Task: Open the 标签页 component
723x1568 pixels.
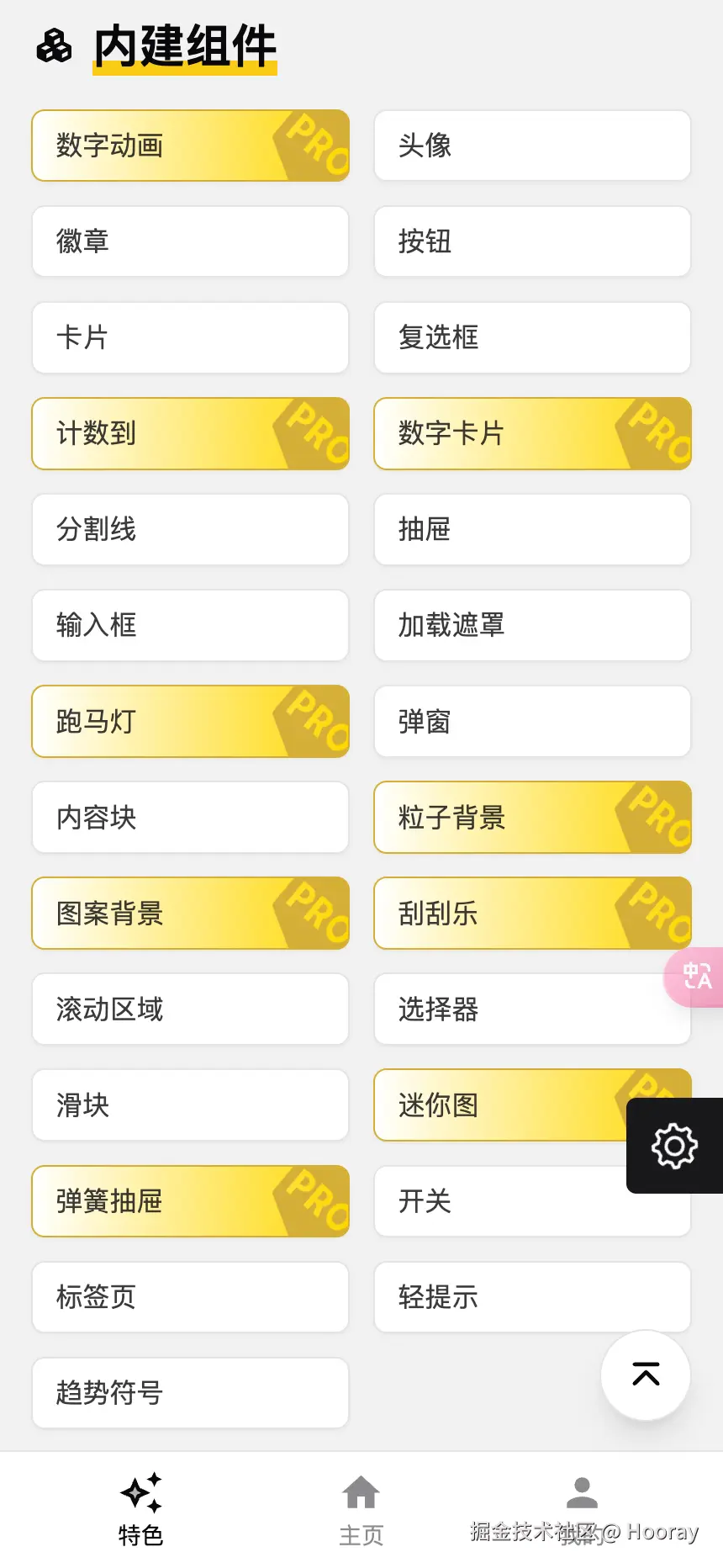Action: tap(190, 1296)
